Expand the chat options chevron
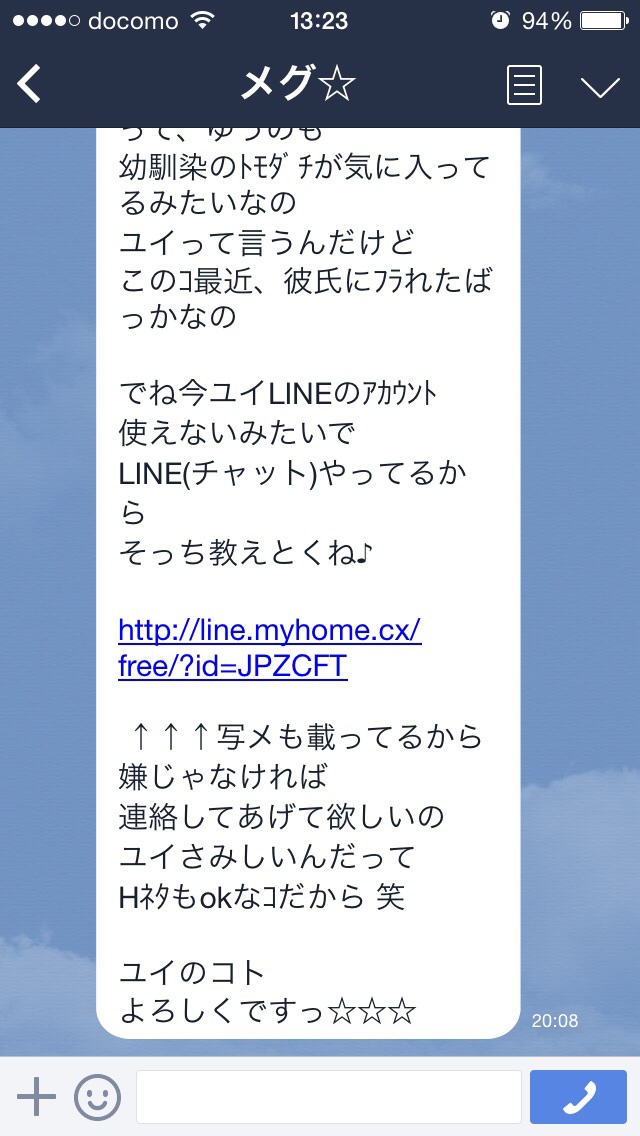Viewport: 640px width, 1136px height. click(x=600, y=87)
